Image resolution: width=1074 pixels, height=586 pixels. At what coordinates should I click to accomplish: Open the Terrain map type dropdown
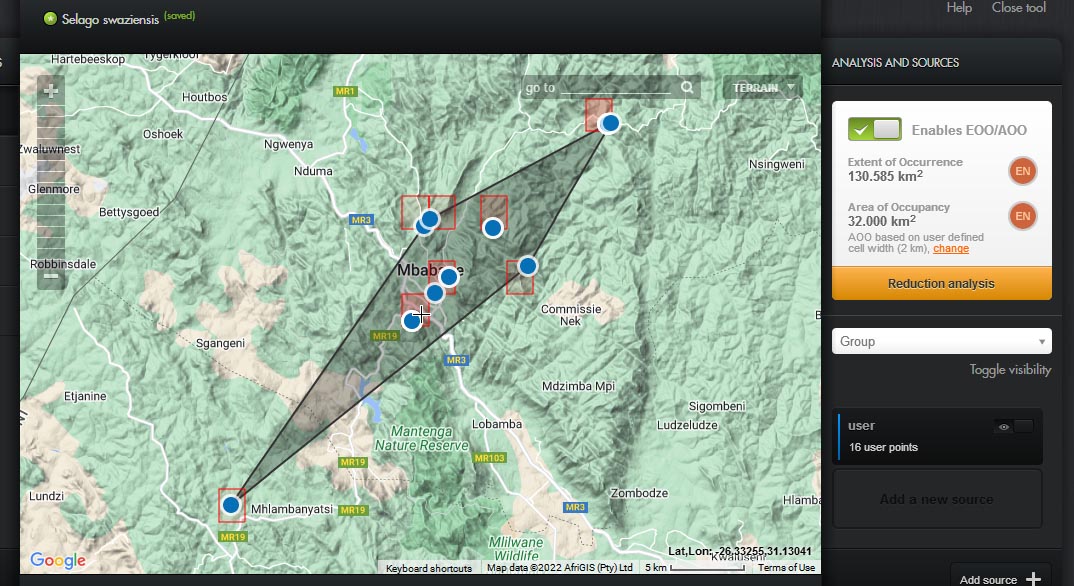[x=762, y=88]
